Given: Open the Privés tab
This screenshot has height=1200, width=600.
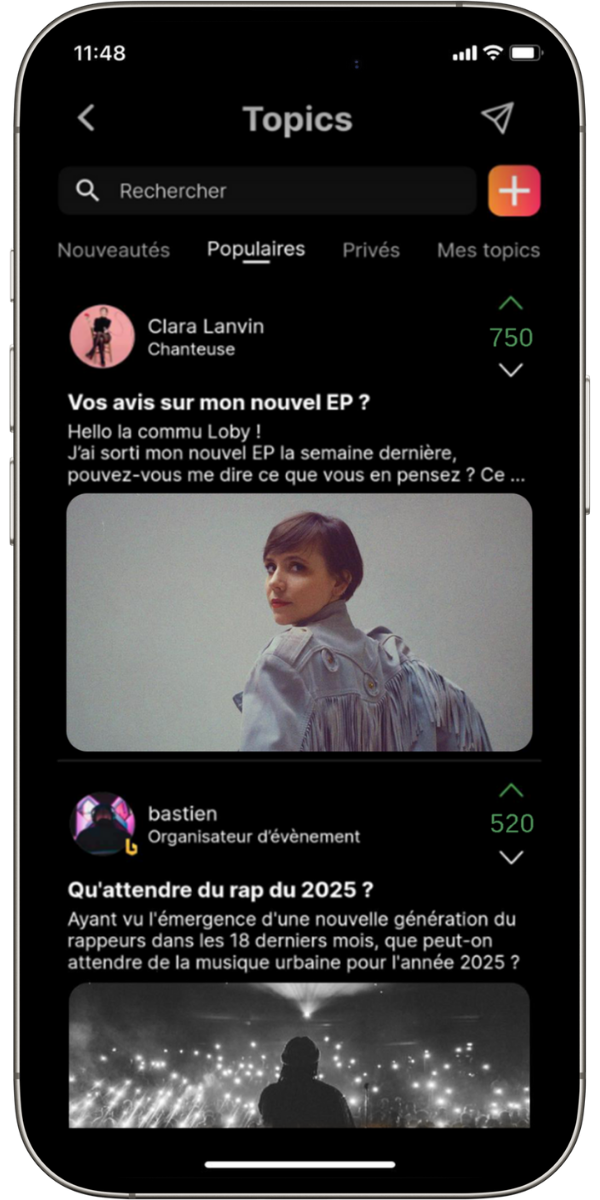Looking at the screenshot, I should tap(371, 250).
